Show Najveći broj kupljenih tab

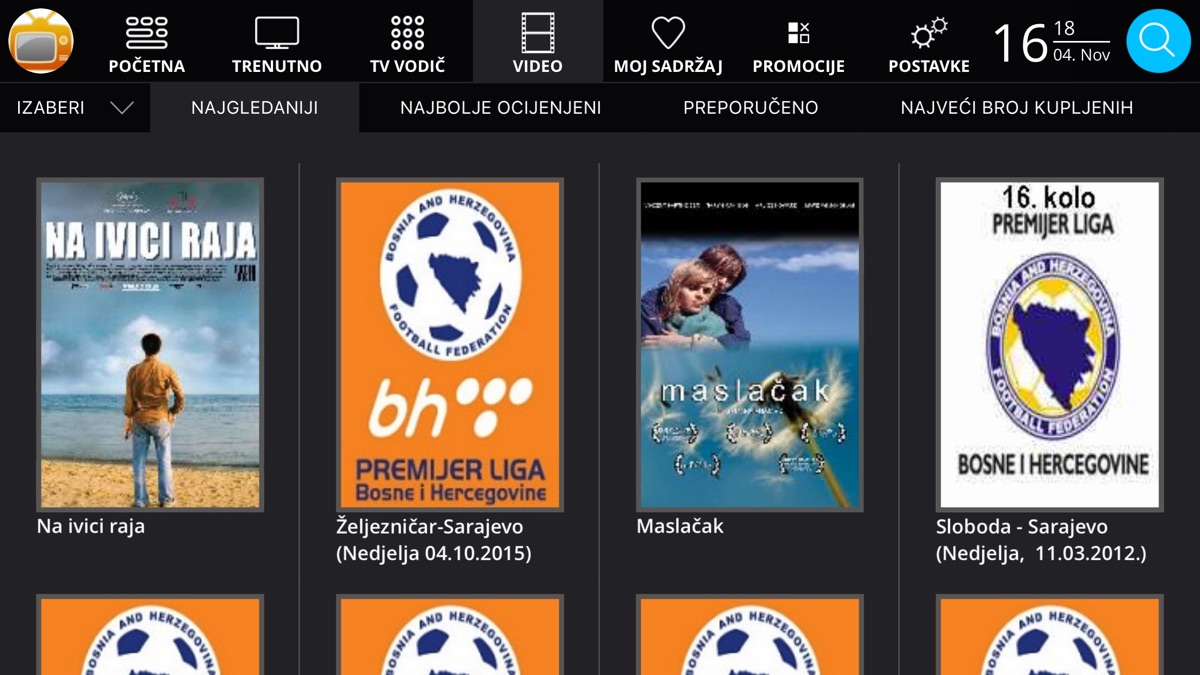coord(1016,108)
